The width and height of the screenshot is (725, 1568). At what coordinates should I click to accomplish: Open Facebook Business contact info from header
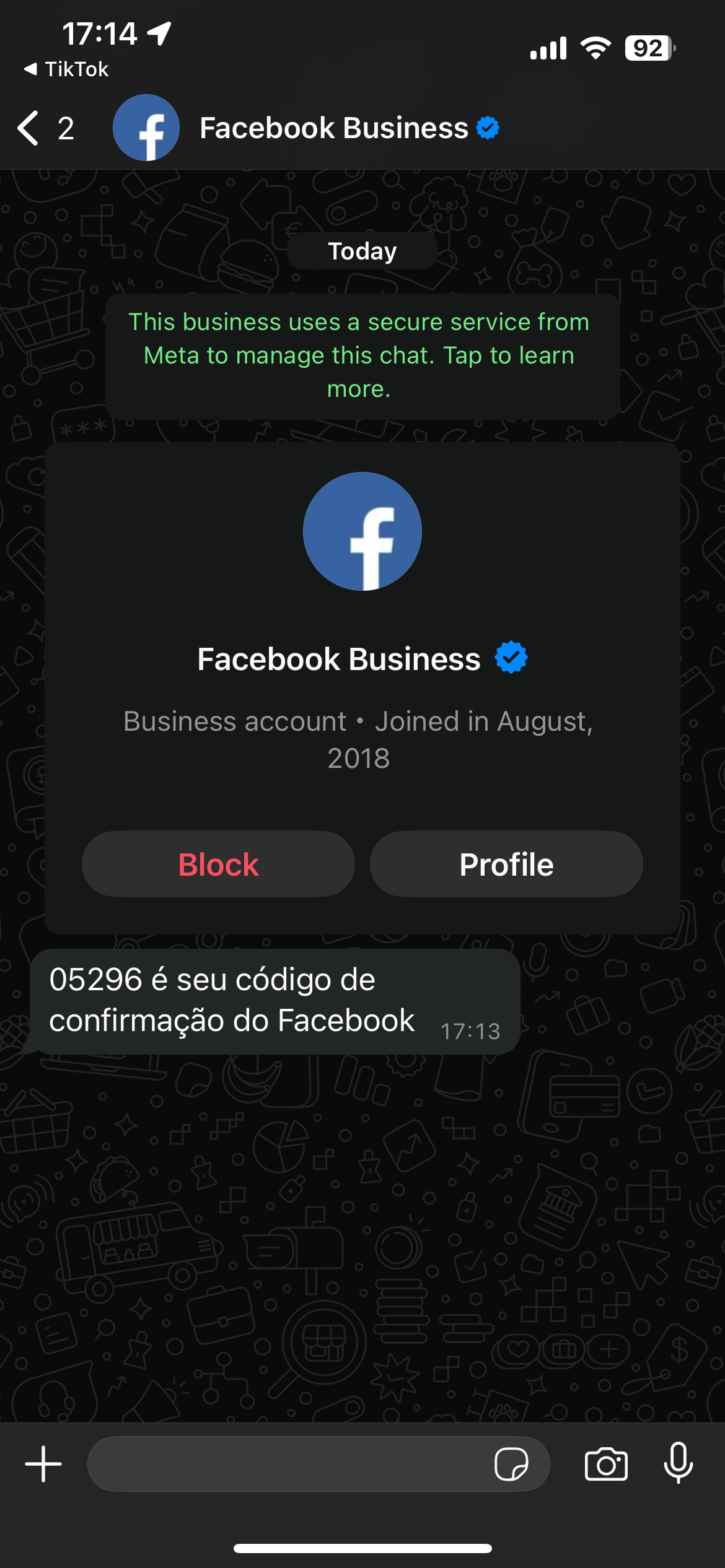click(x=333, y=128)
